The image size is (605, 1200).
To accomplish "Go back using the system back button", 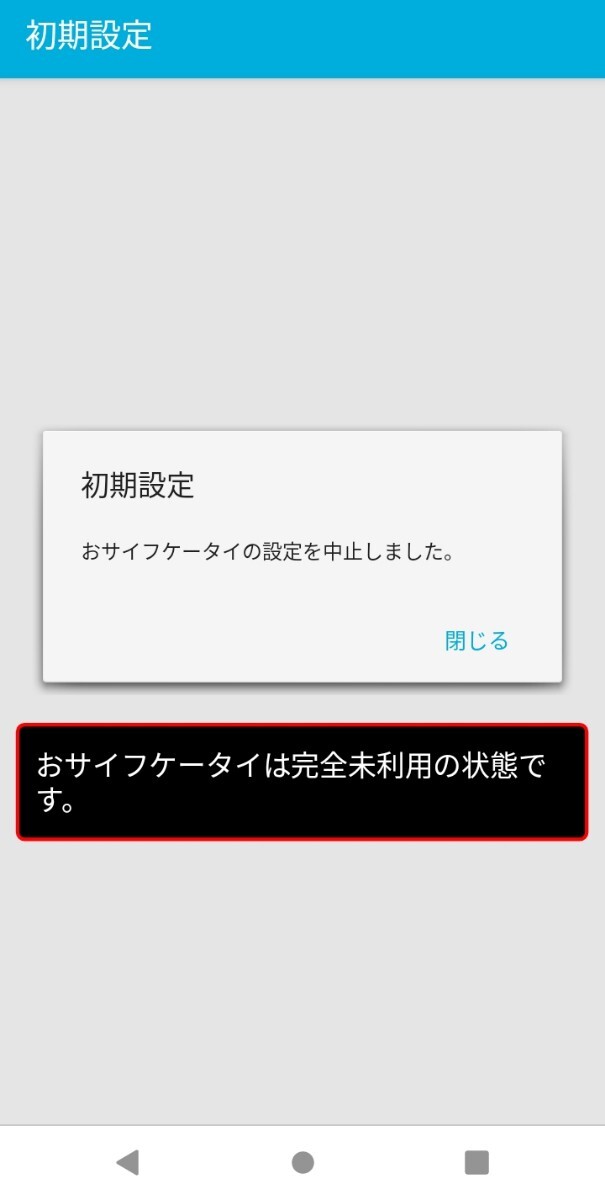I will [x=127, y=1162].
